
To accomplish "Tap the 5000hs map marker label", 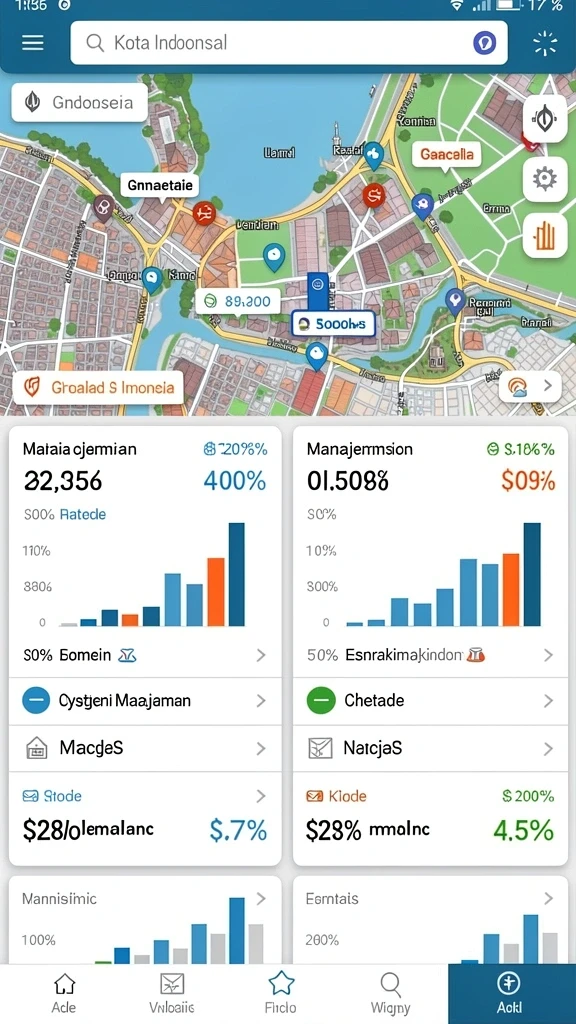I will (x=333, y=323).
